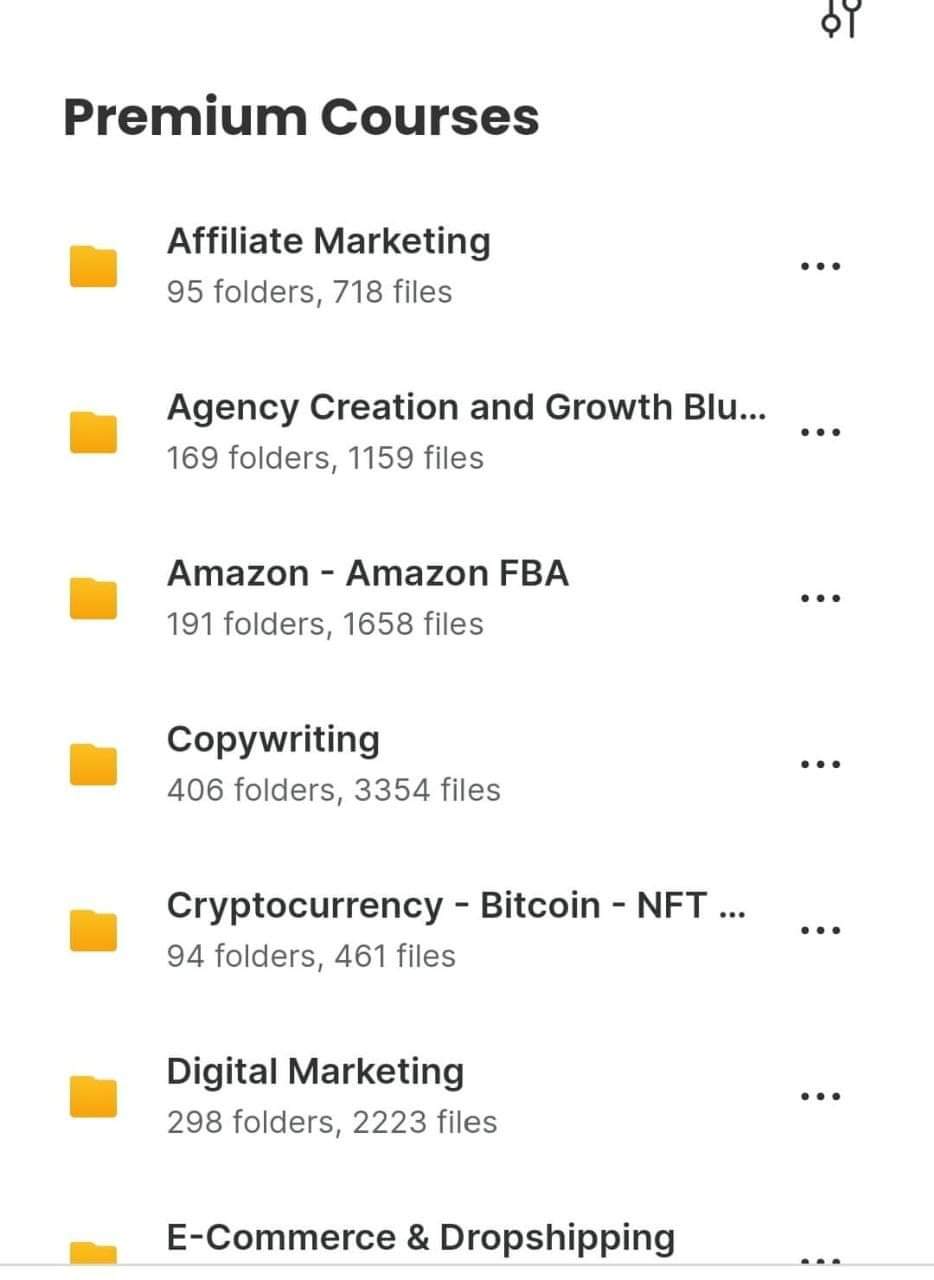Expand options for Digital Marketing

(x=820, y=1094)
